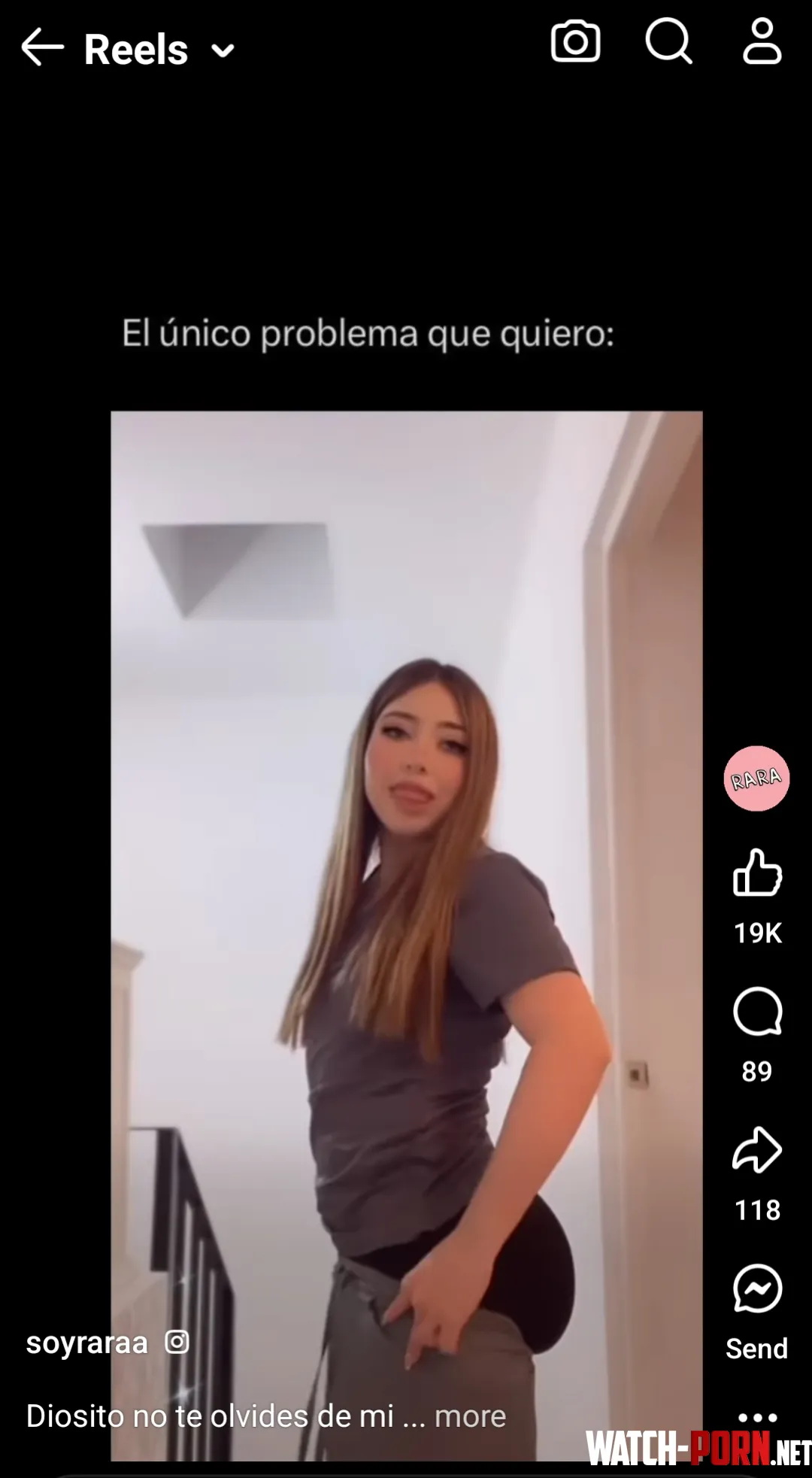The width and height of the screenshot is (812, 1478).
Task: Open the profile icon in the top bar
Action: [x=762, y=42]
